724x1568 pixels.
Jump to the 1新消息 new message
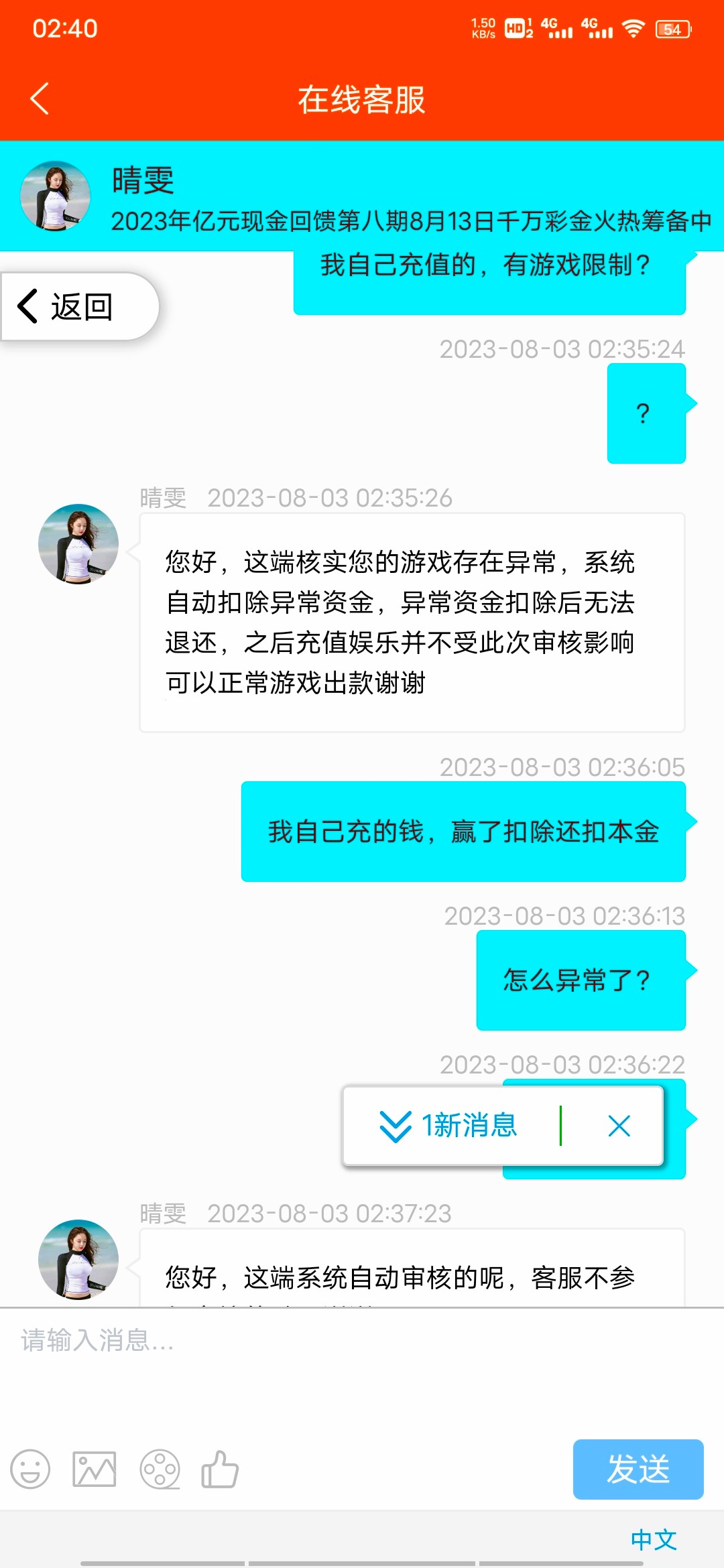coord(449,1126)
